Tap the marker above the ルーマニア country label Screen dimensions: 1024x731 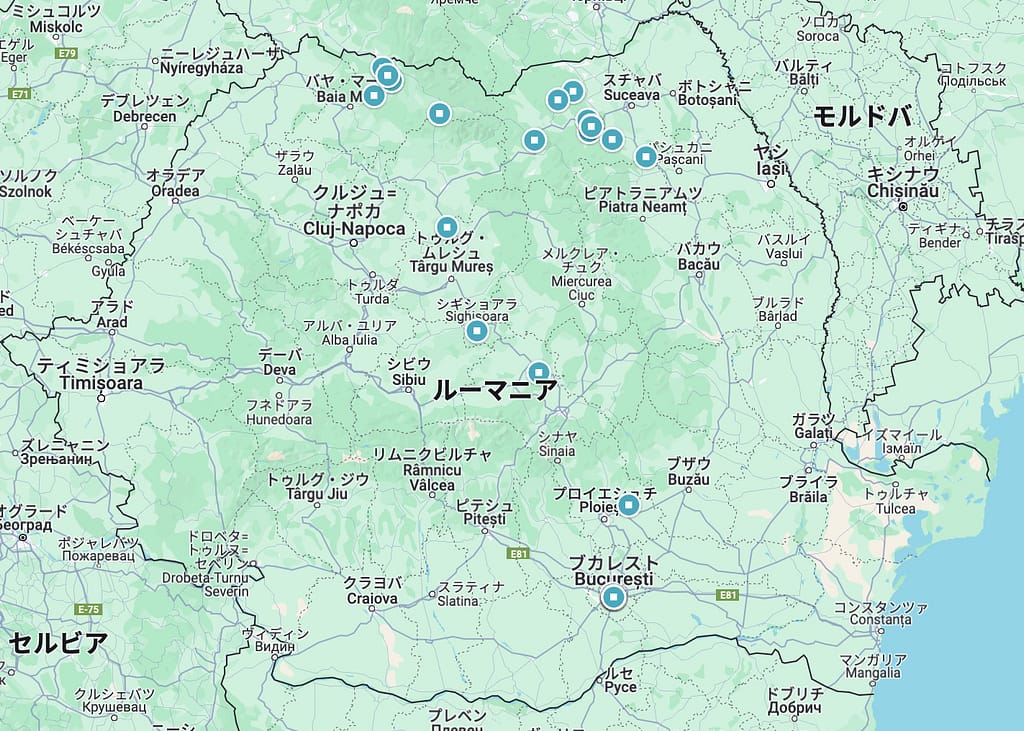pos(539,373)
